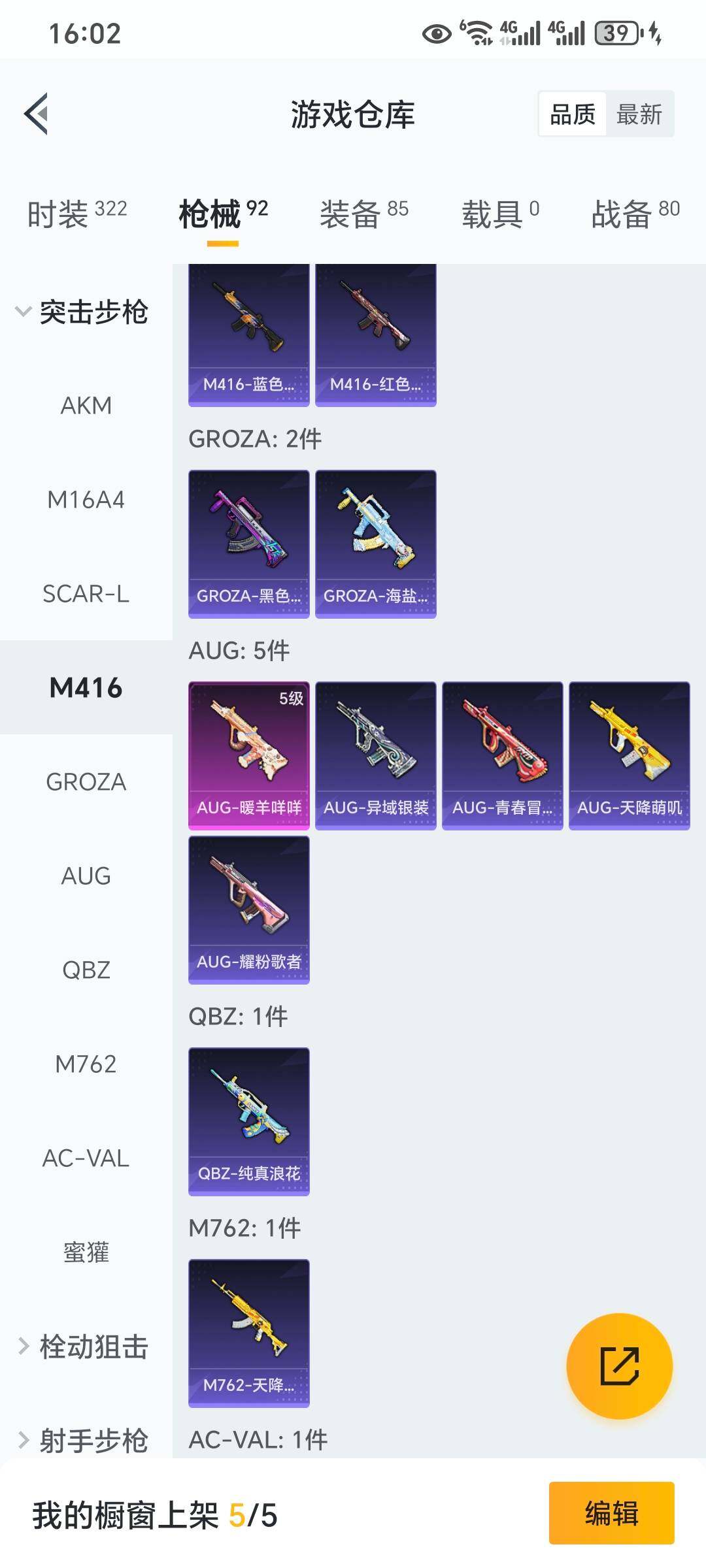Open the AUG-暖羊咩咩 skin card

point(249,756)
